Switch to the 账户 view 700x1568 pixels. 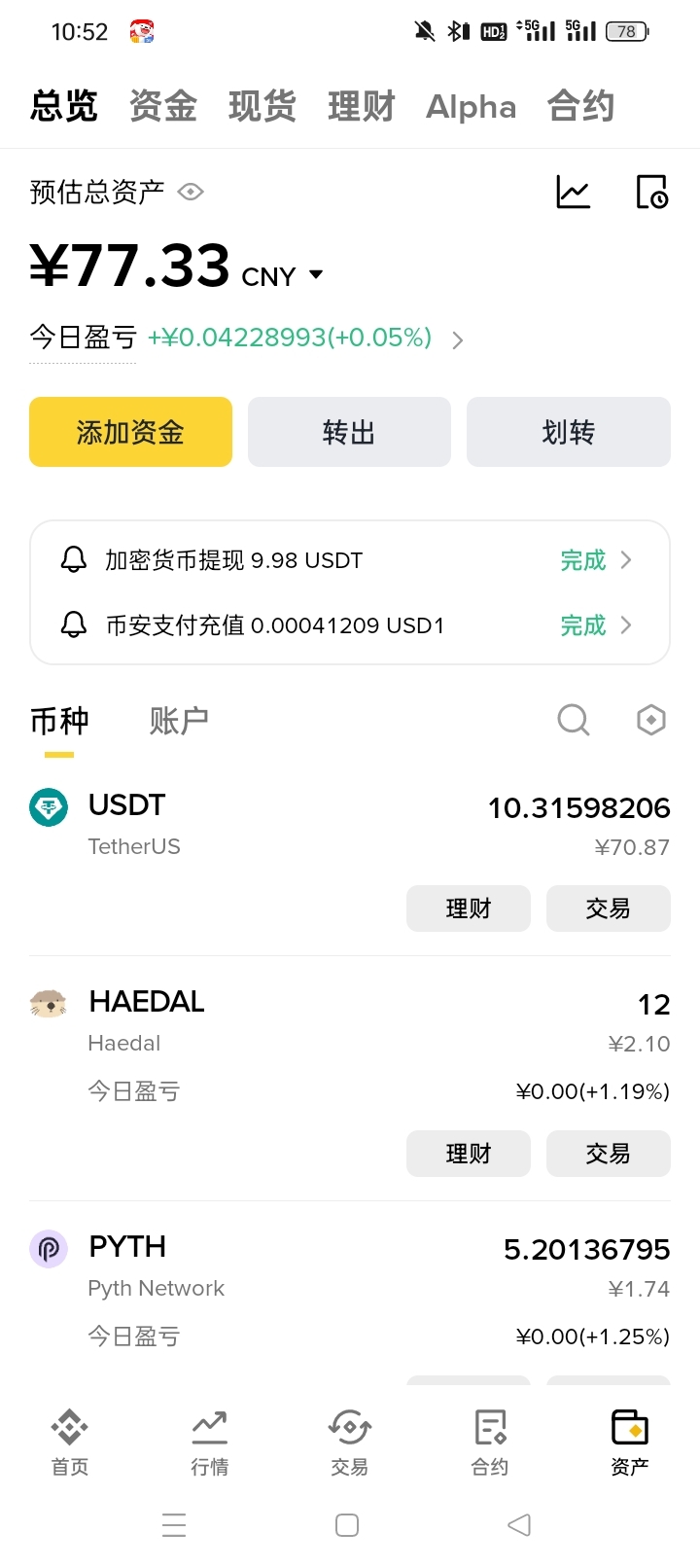[x=179, y=721]
